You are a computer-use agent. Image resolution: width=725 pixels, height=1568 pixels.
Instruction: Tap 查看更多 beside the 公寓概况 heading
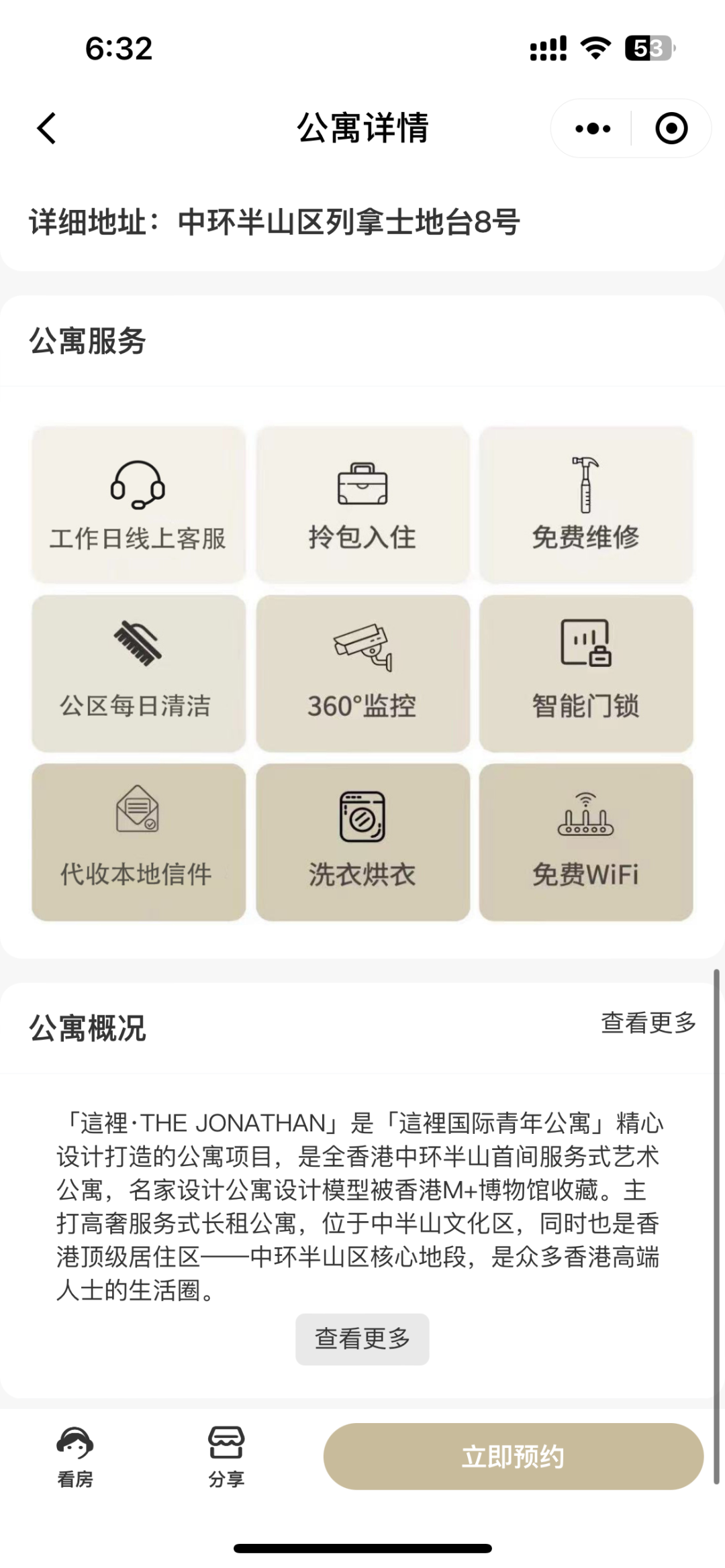[648, 1023]
